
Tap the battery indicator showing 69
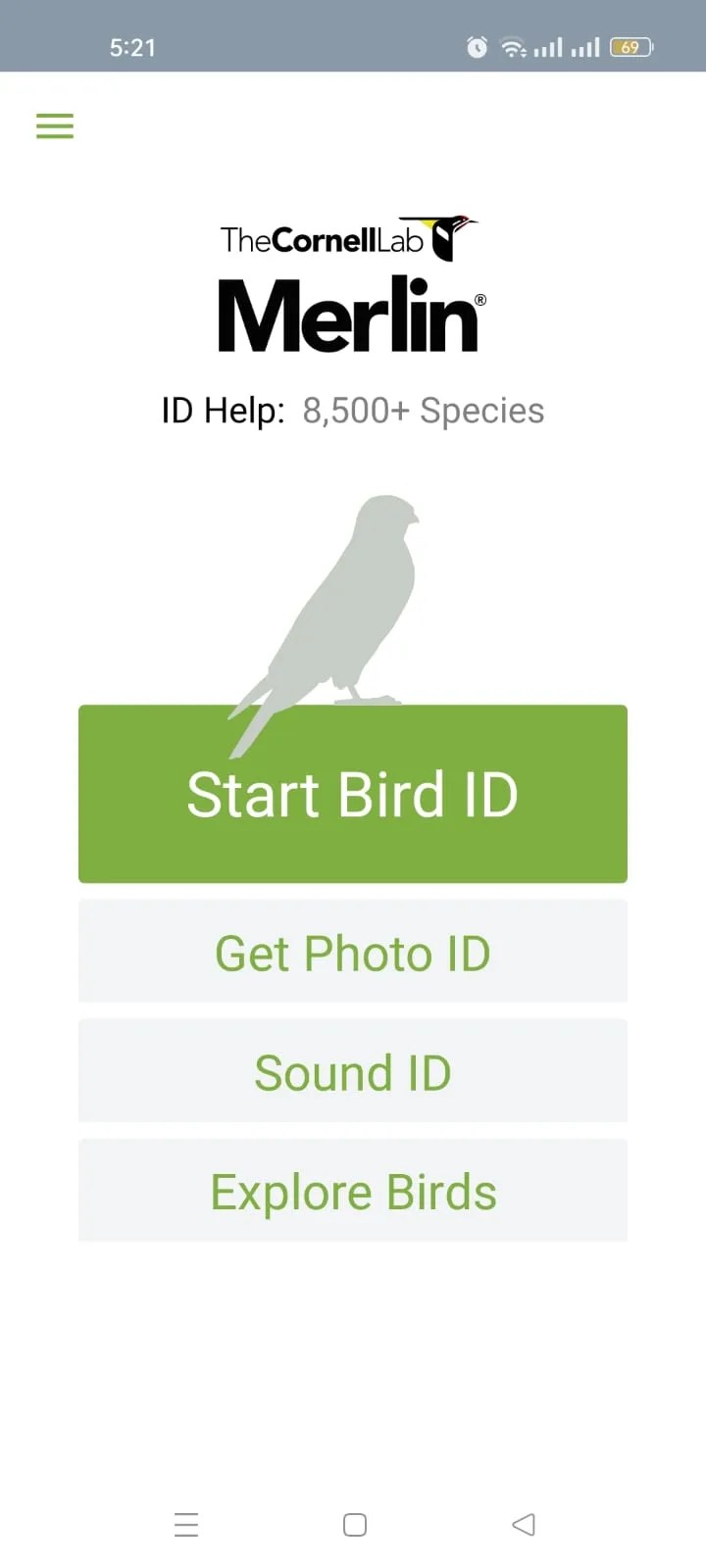click(x=630, y=47)
